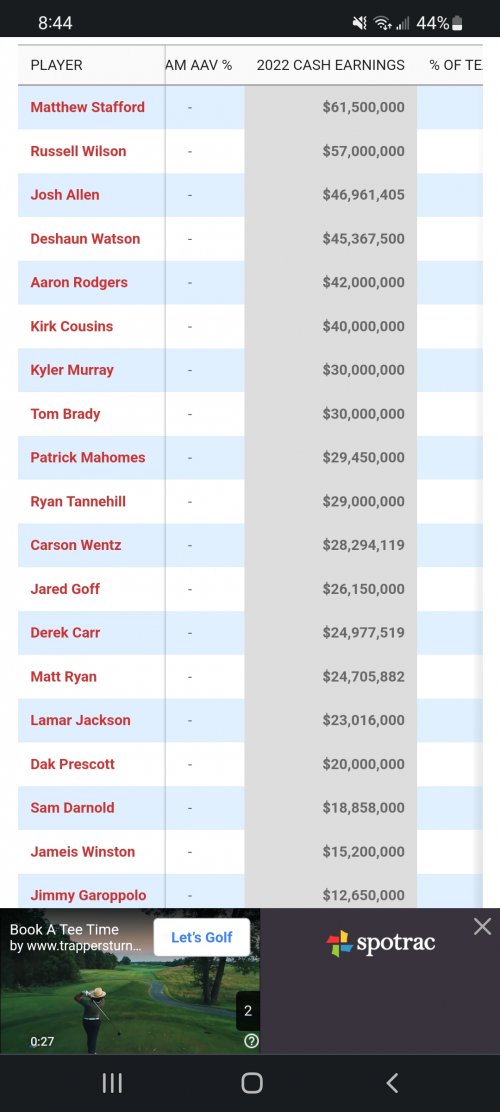Image resolution: width=500 pixels, height=1112 pixels.
Task: Open Tom Brady's player link
Action: tap(65, 413)
